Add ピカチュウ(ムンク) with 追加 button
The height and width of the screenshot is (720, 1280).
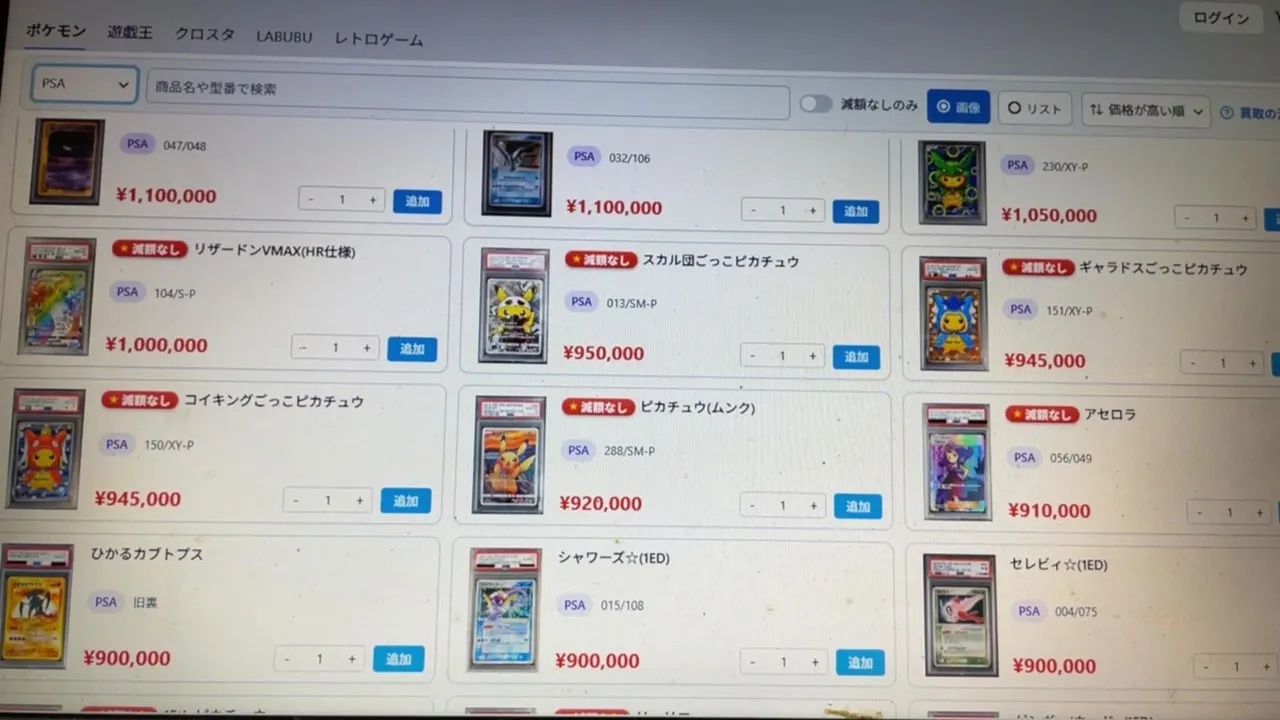point(857,507)
